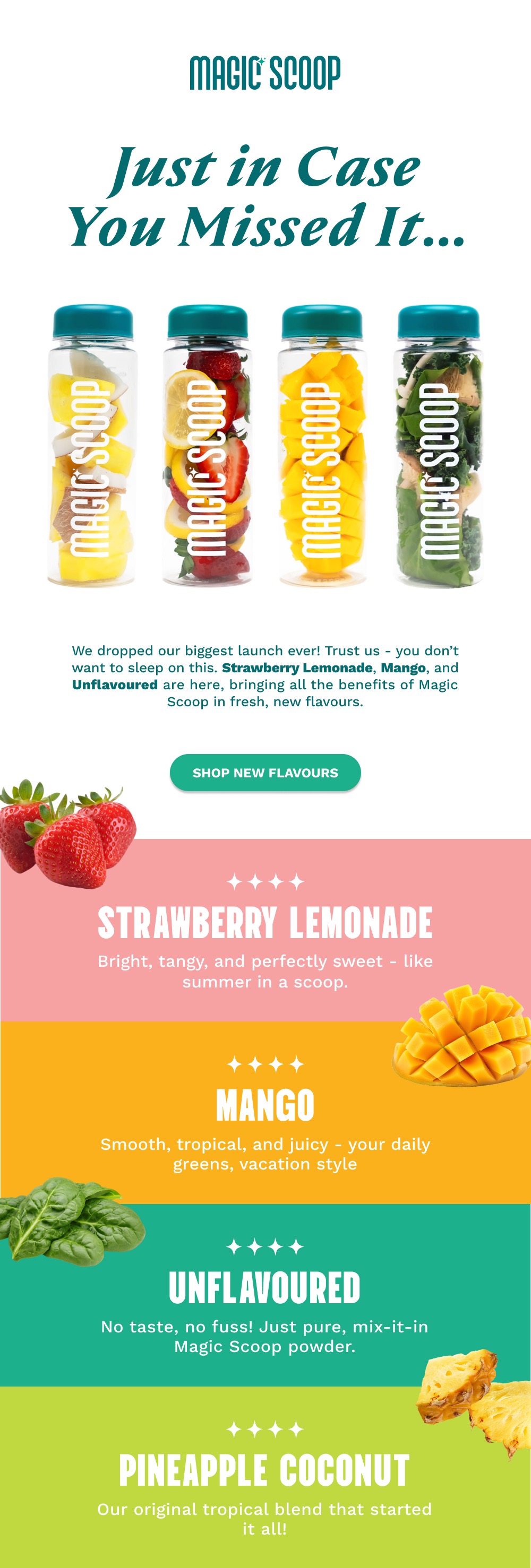Tap the Shop New Flavours button
Image resolution: width=531 pixels, height=1568 pixels.
[x=265, y=773]
